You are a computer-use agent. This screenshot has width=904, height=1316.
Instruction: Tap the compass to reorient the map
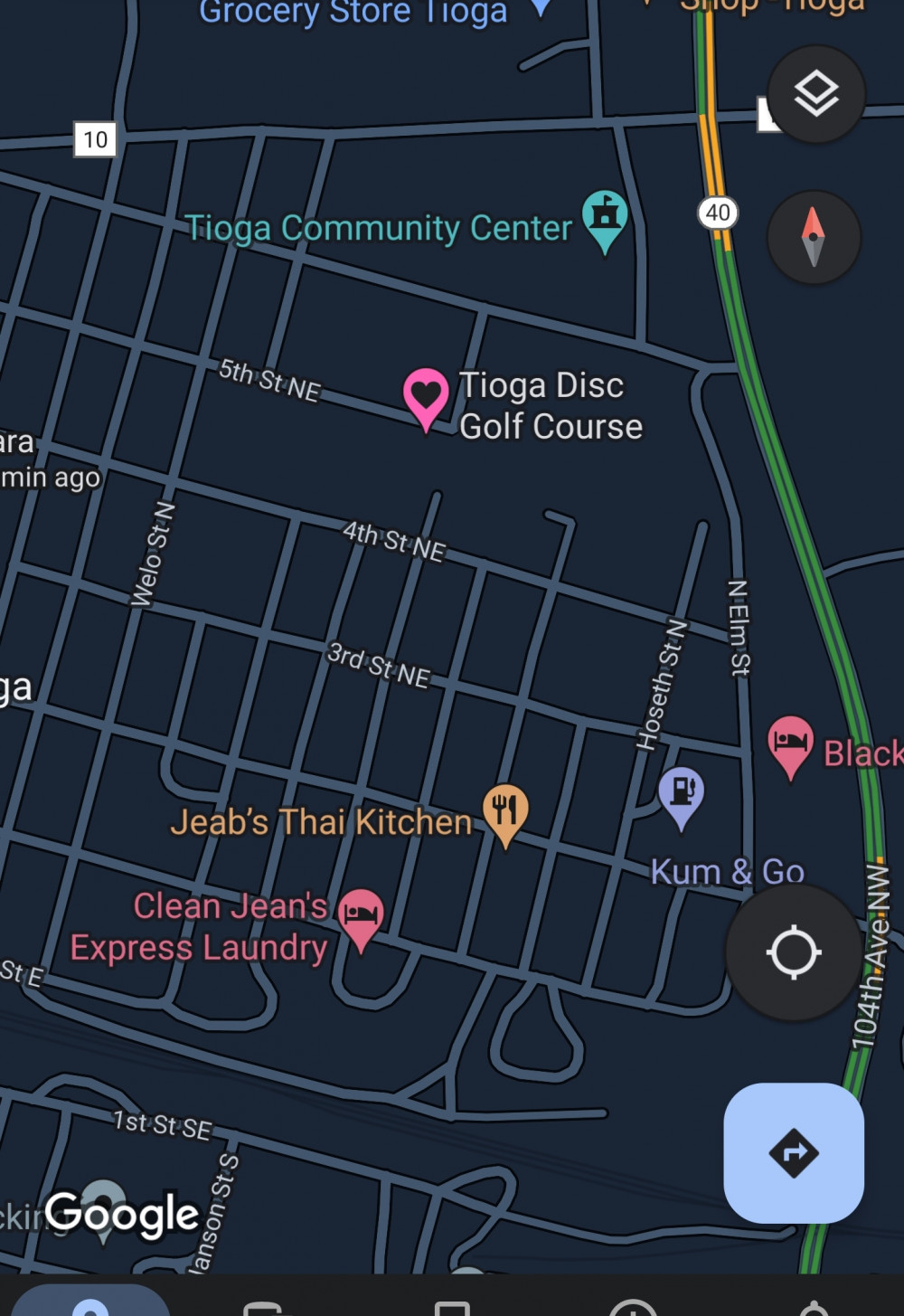[x=813, y=237]
